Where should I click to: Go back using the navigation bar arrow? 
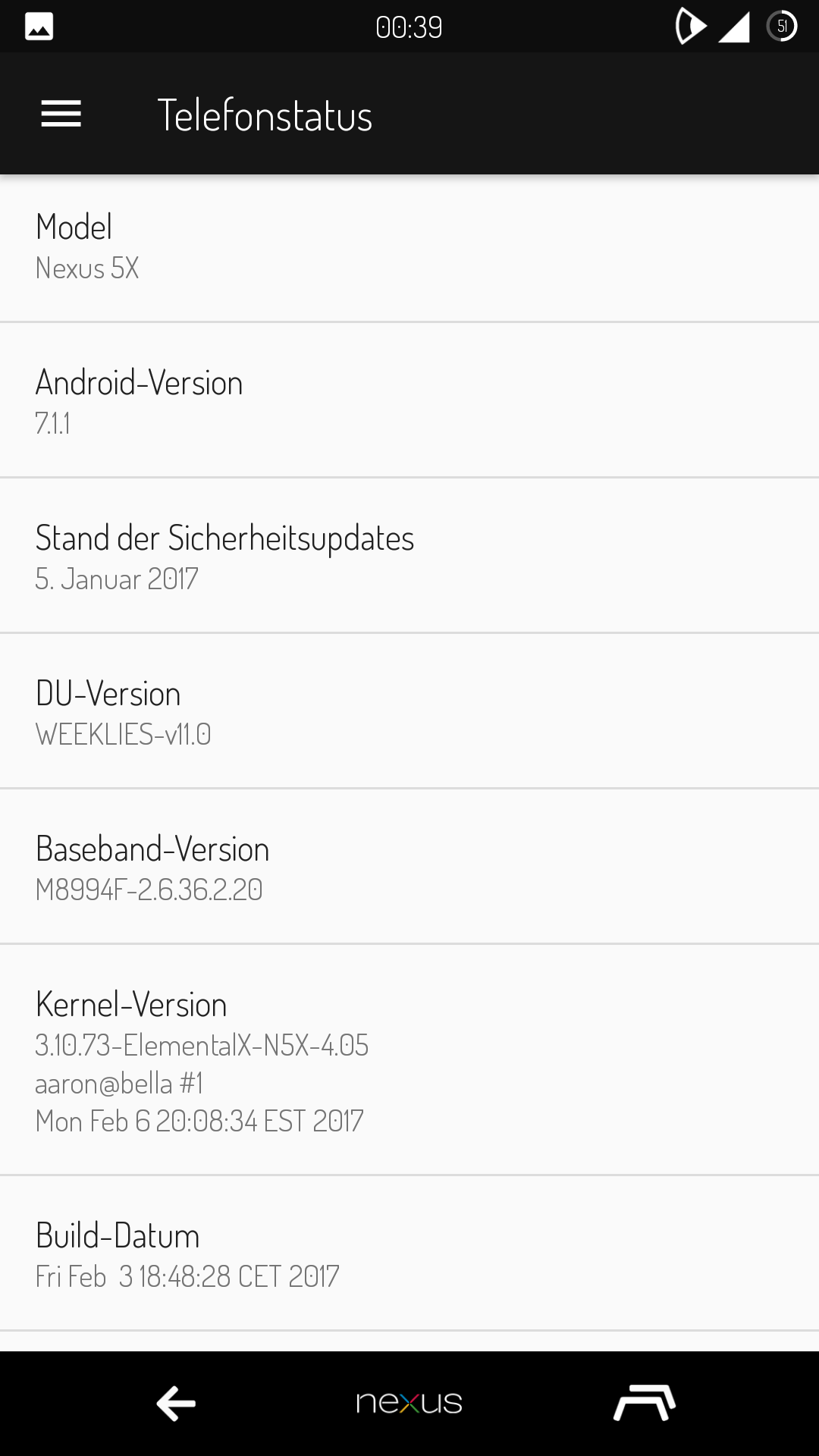point(176,1404)
